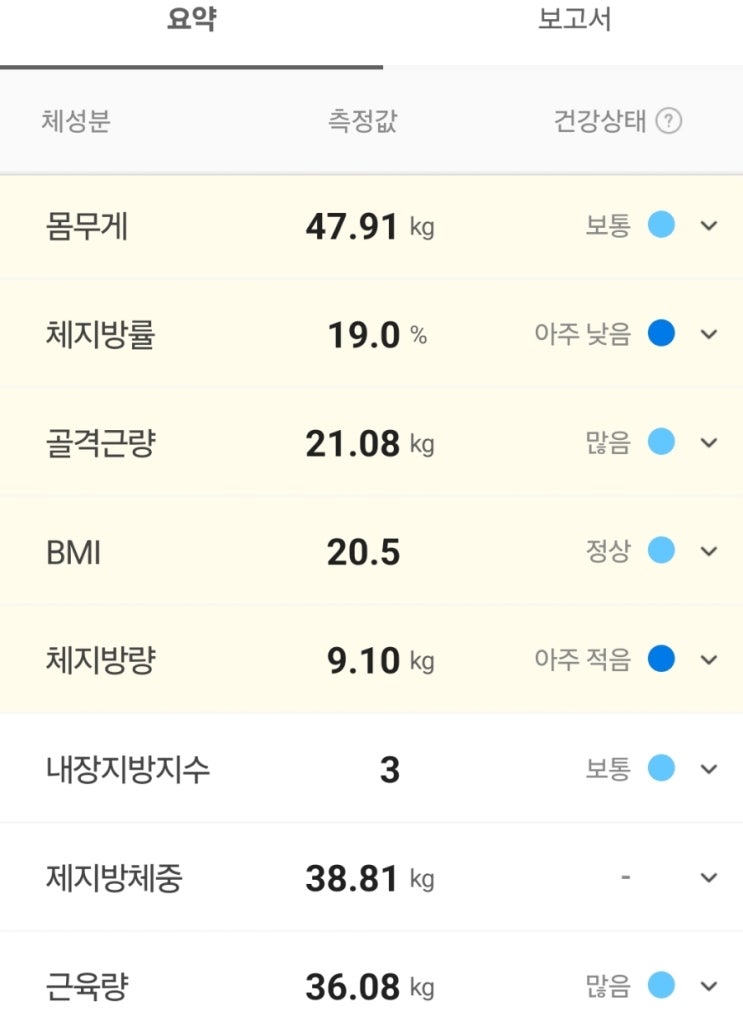This screenshot has width=743, height=1021.
Task: Expand the 몸무게 row chevron
Action: pyautogui.click(x=708, y=226)
